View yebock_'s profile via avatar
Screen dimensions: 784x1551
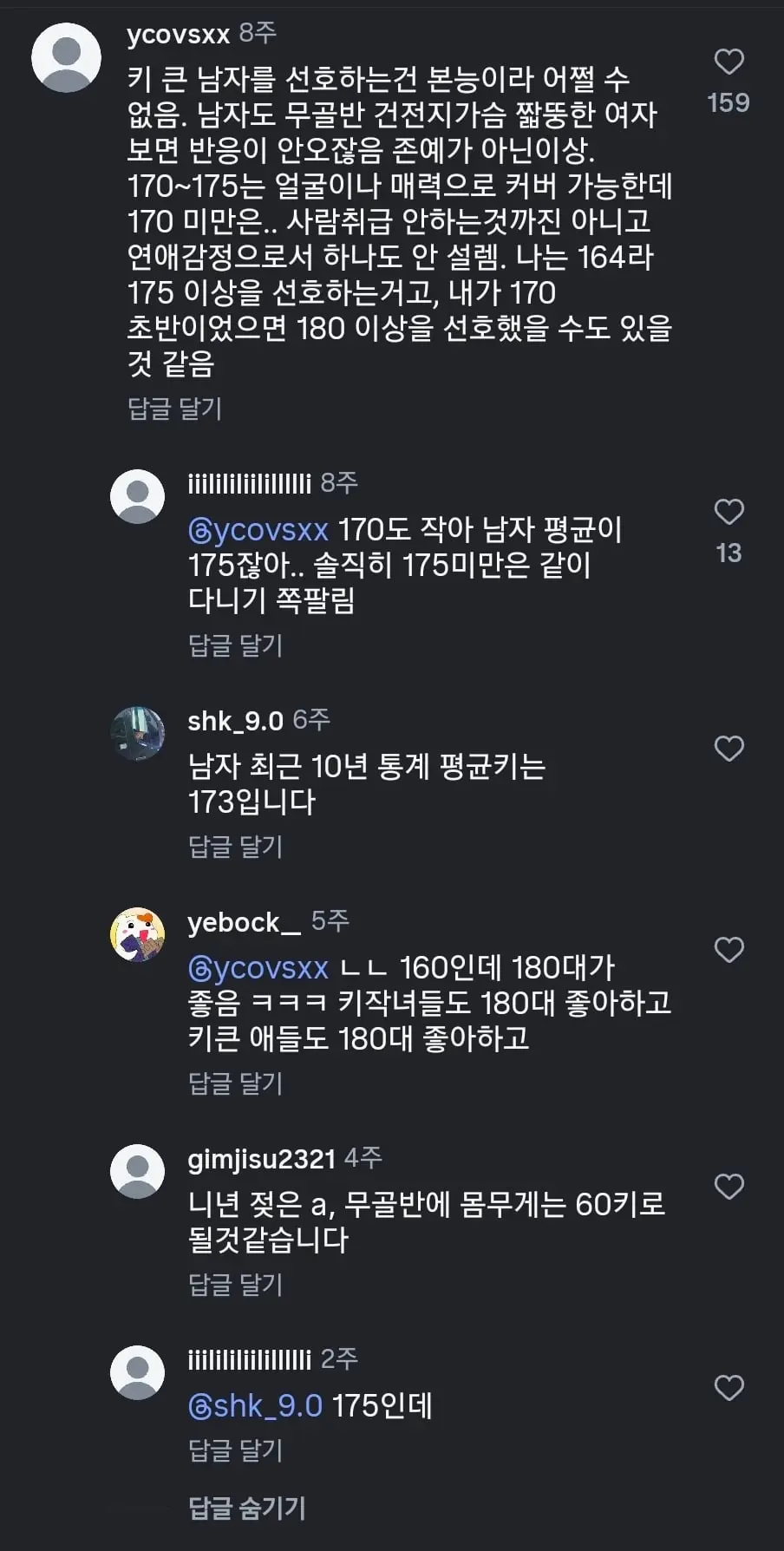pos(137,934)
